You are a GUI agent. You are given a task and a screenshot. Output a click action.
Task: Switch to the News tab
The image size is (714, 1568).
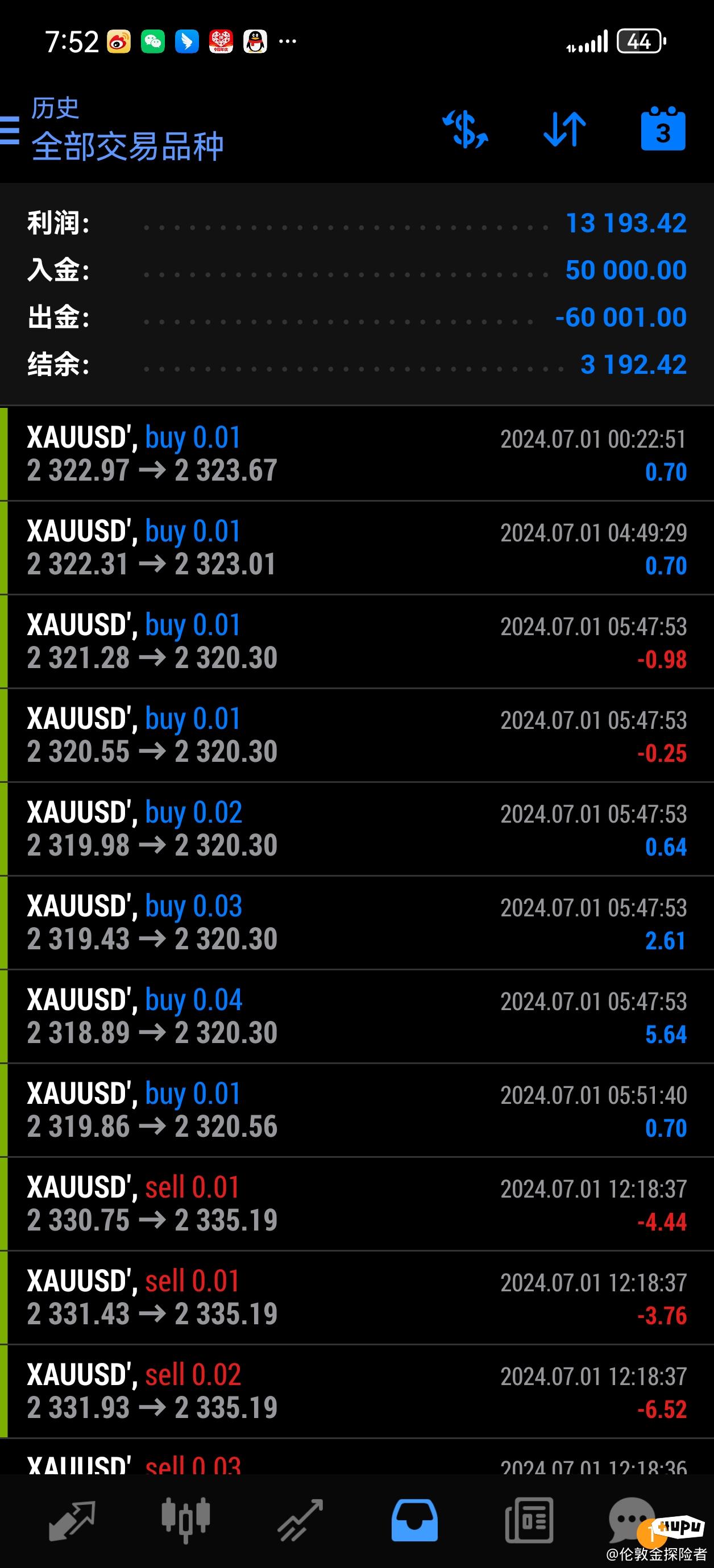[x=529, y=1519]
